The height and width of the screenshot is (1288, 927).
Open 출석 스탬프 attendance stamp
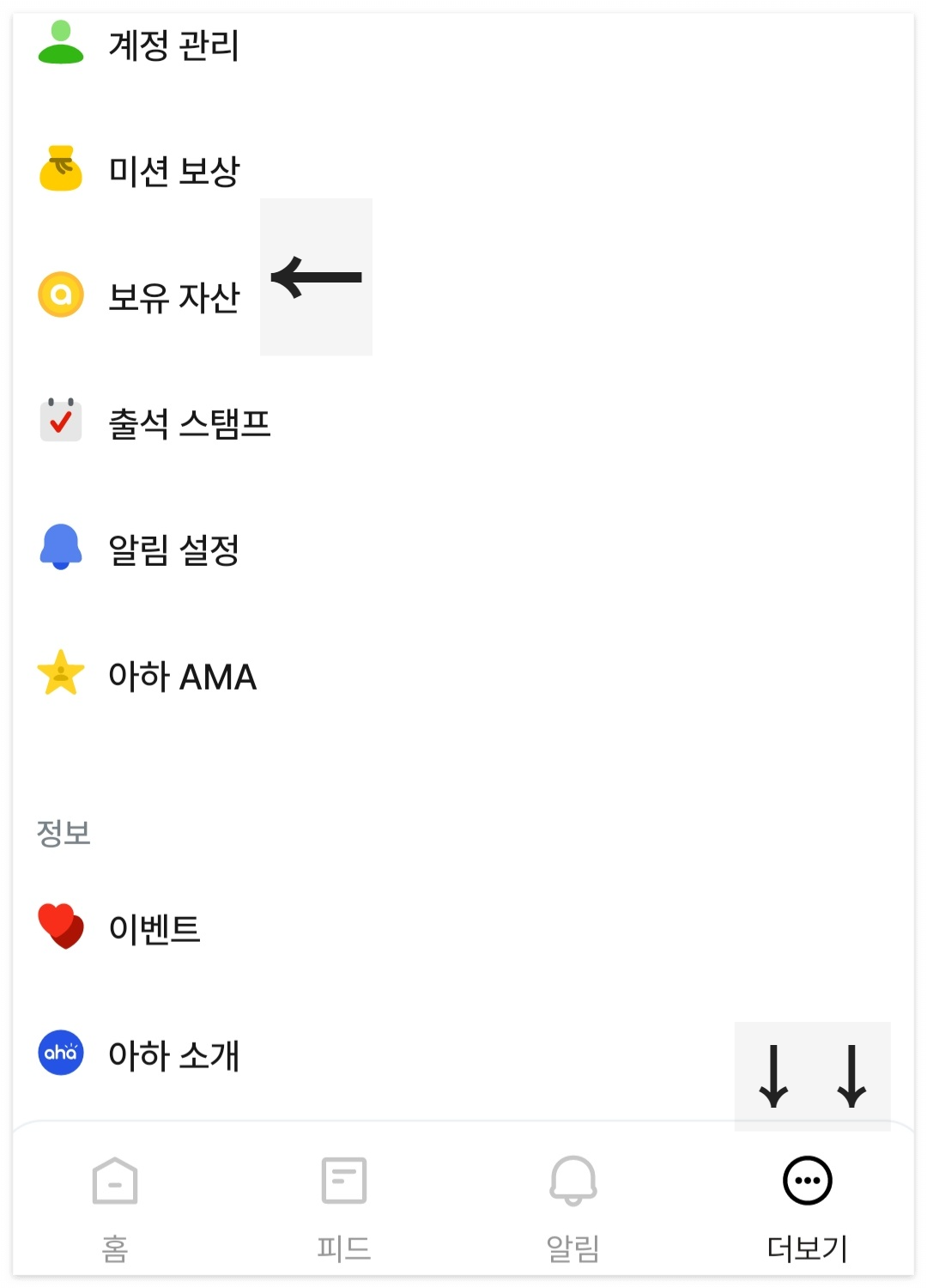click(463, 422)
